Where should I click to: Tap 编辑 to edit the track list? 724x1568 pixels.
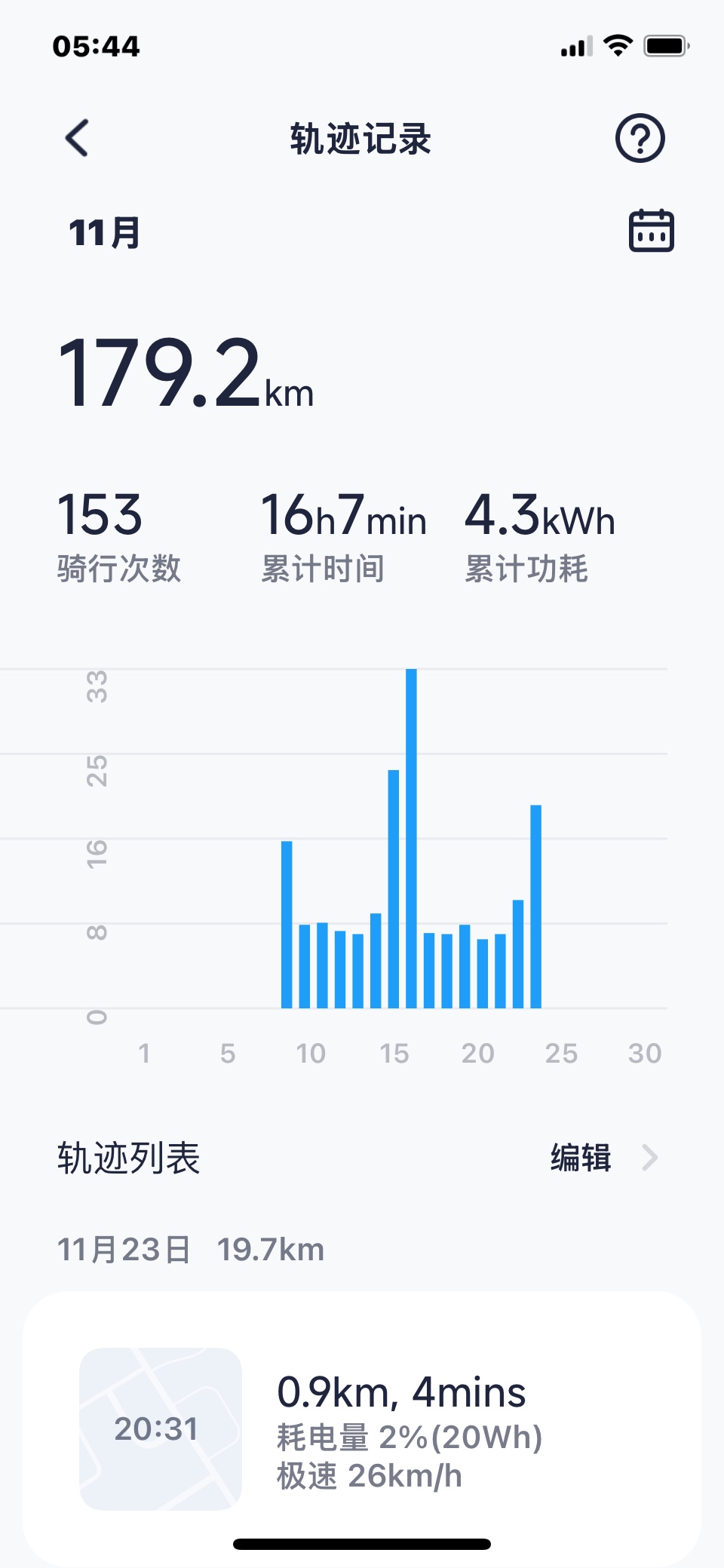(x=581, y=1157)
